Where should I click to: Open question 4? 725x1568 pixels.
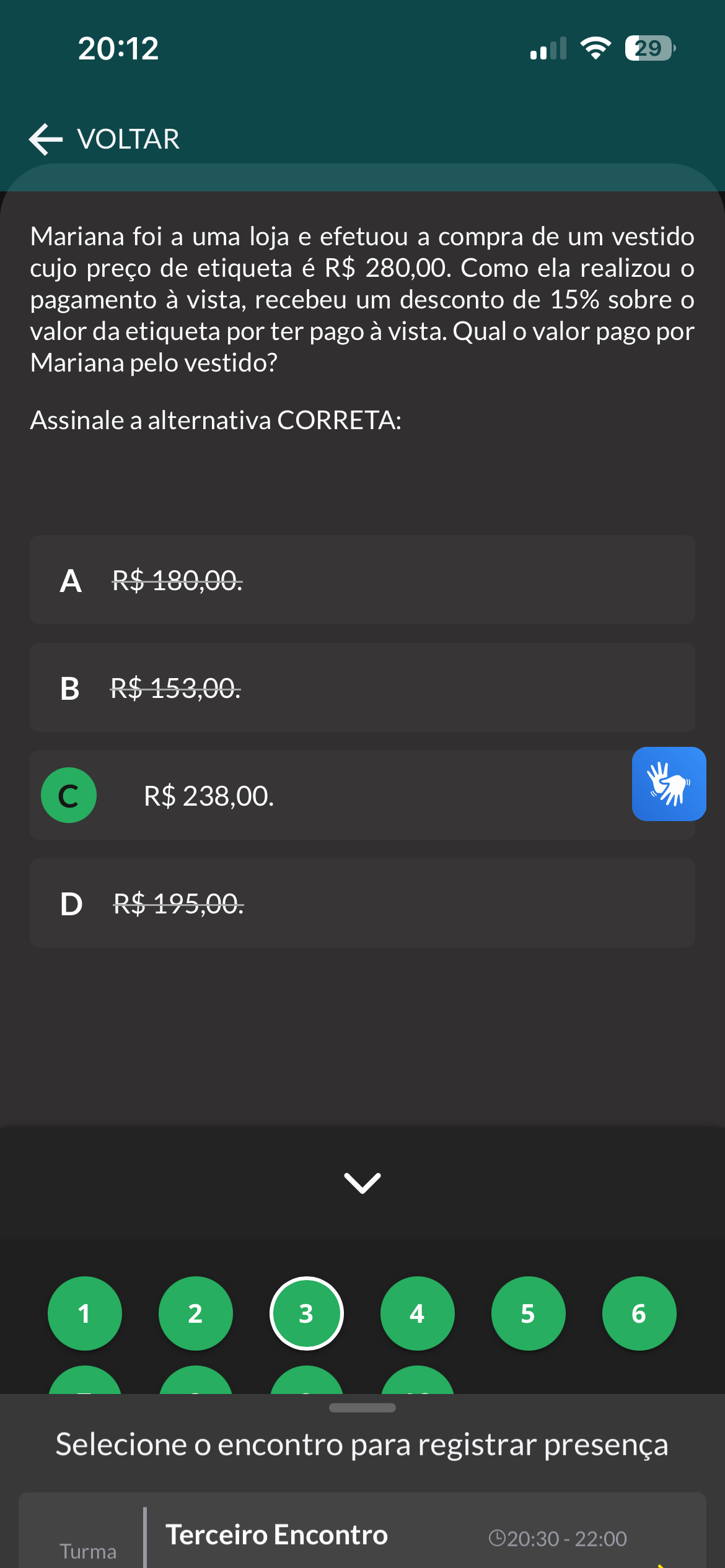click(418, 1313)
